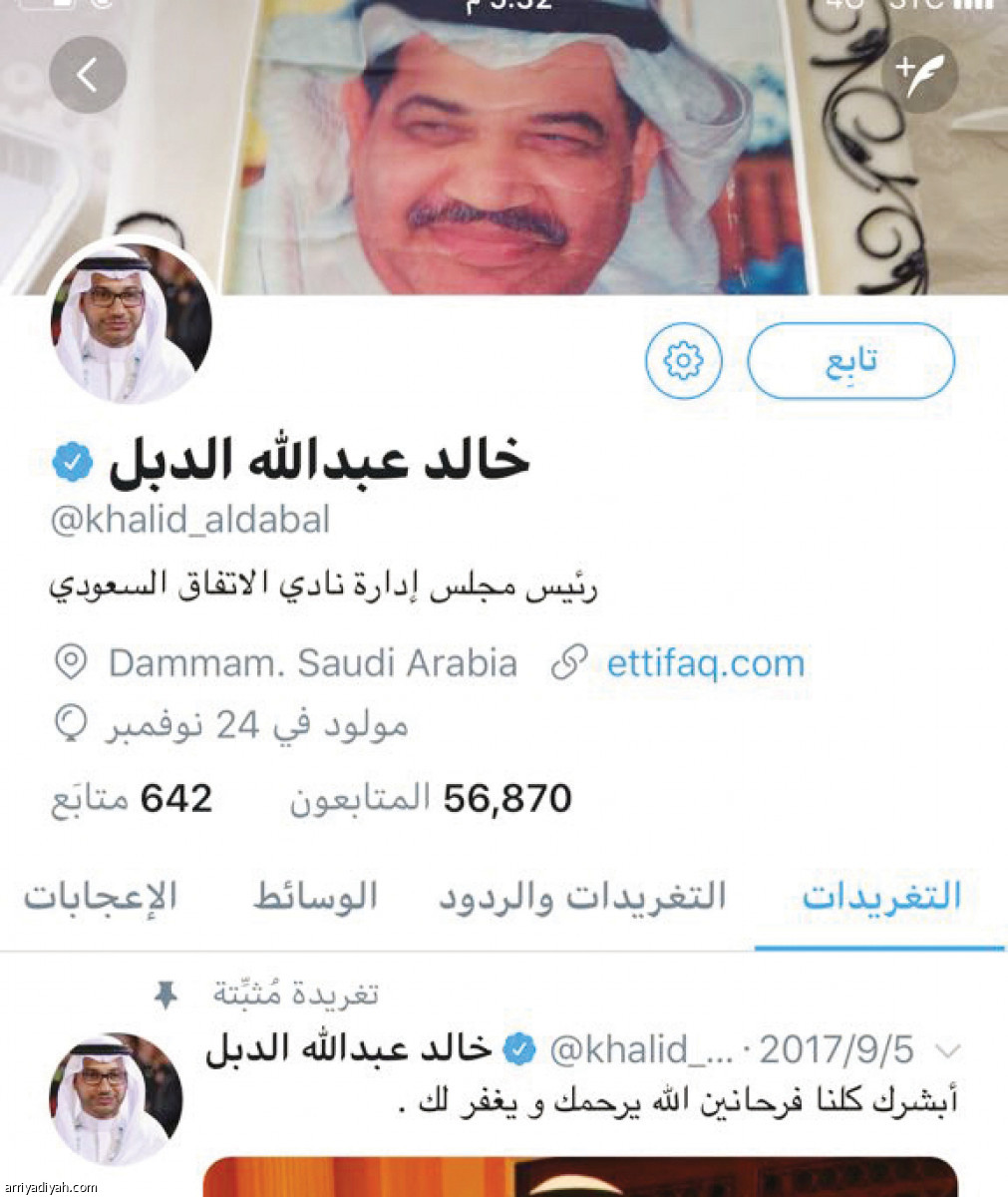1008x1197 pixels.
Task: View the 642 متابَع following list
Action: 132,799
